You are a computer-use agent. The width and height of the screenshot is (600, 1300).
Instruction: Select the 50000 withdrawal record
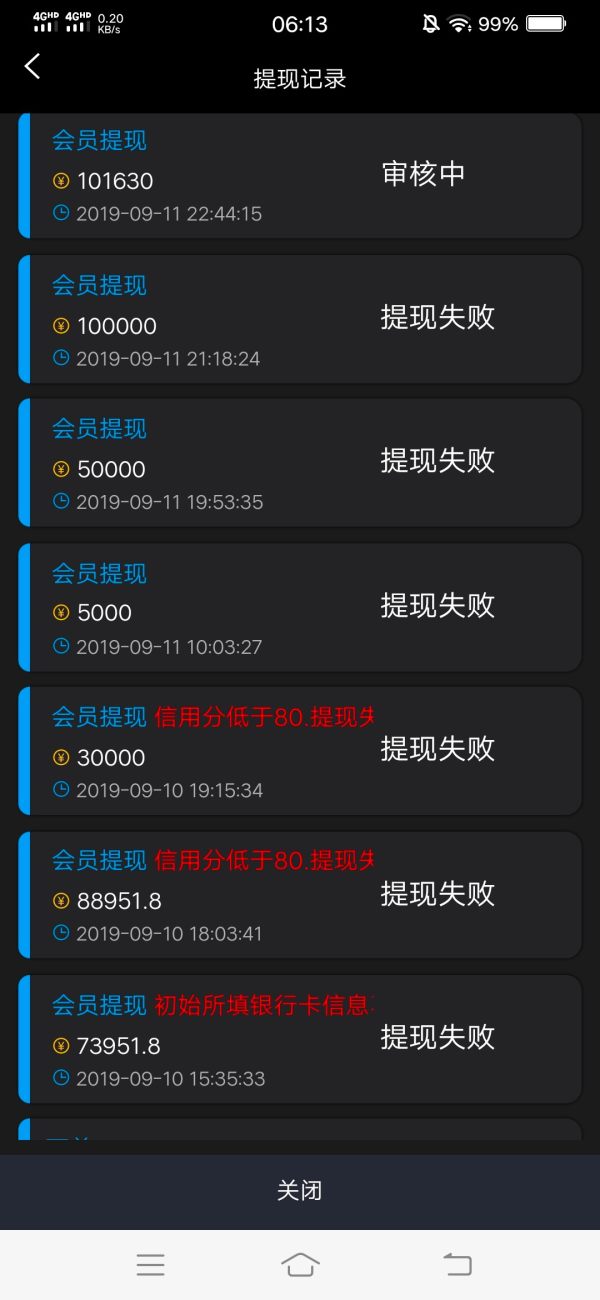point(300,463)
